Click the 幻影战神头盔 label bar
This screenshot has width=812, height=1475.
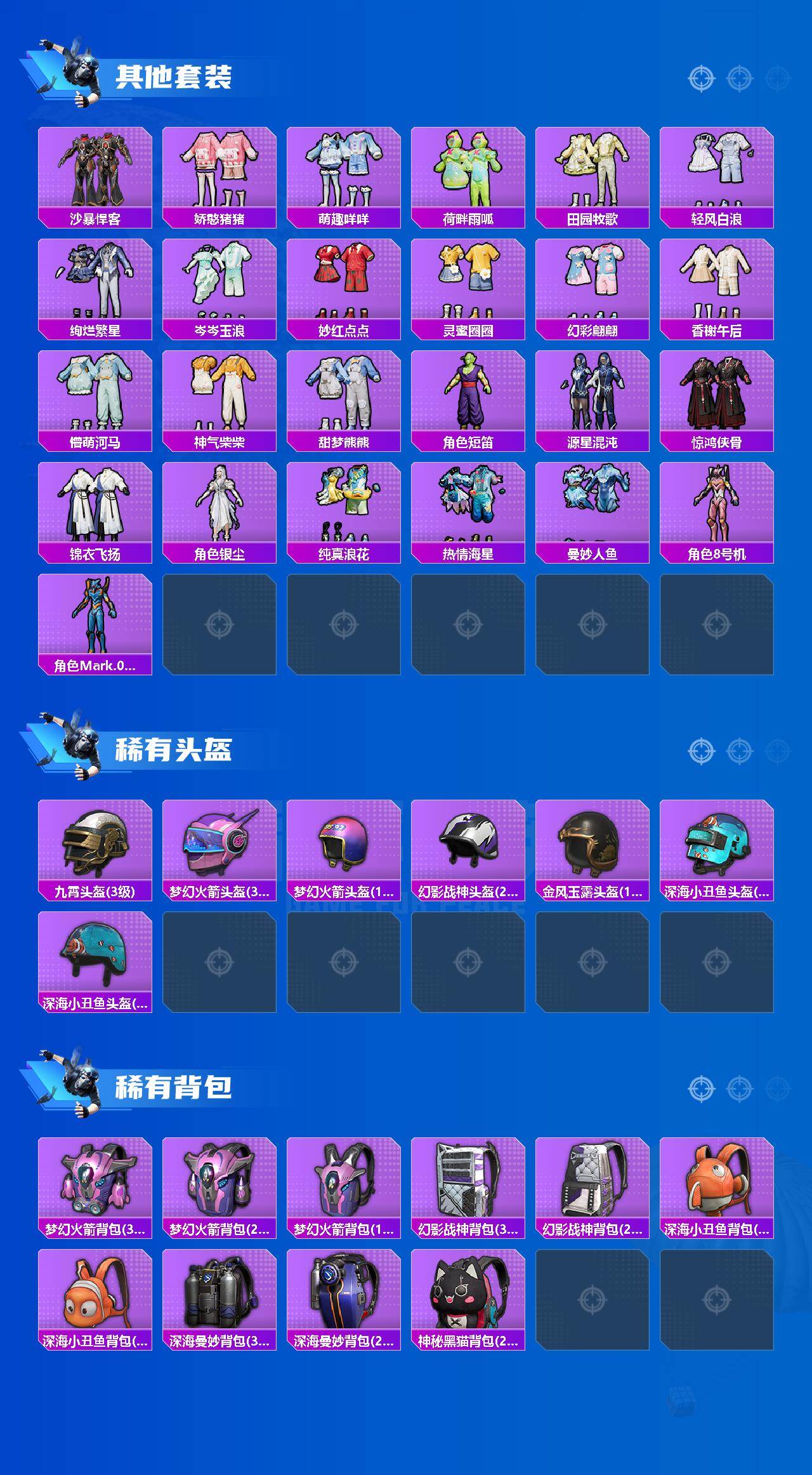coord(469,890)
